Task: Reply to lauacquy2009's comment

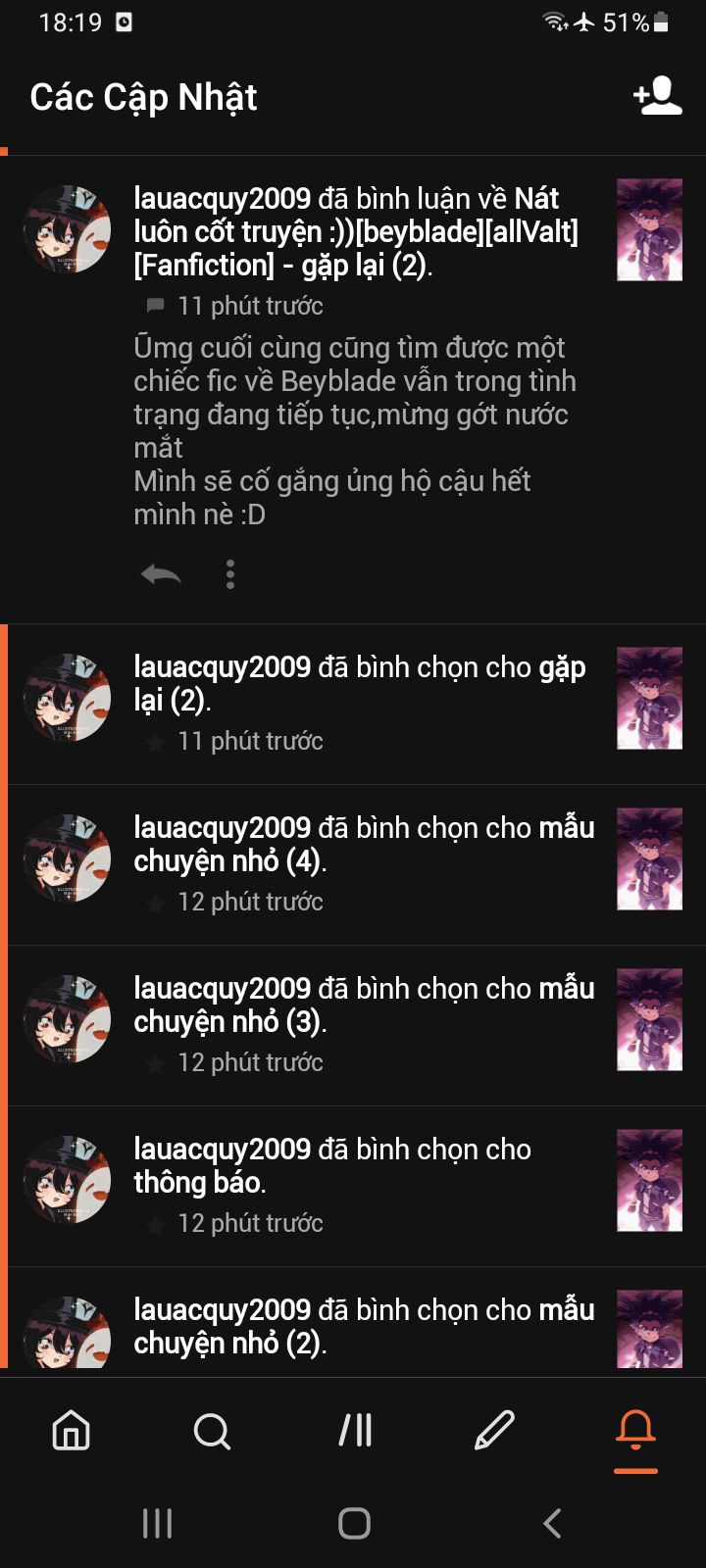Action: point(161,574)
